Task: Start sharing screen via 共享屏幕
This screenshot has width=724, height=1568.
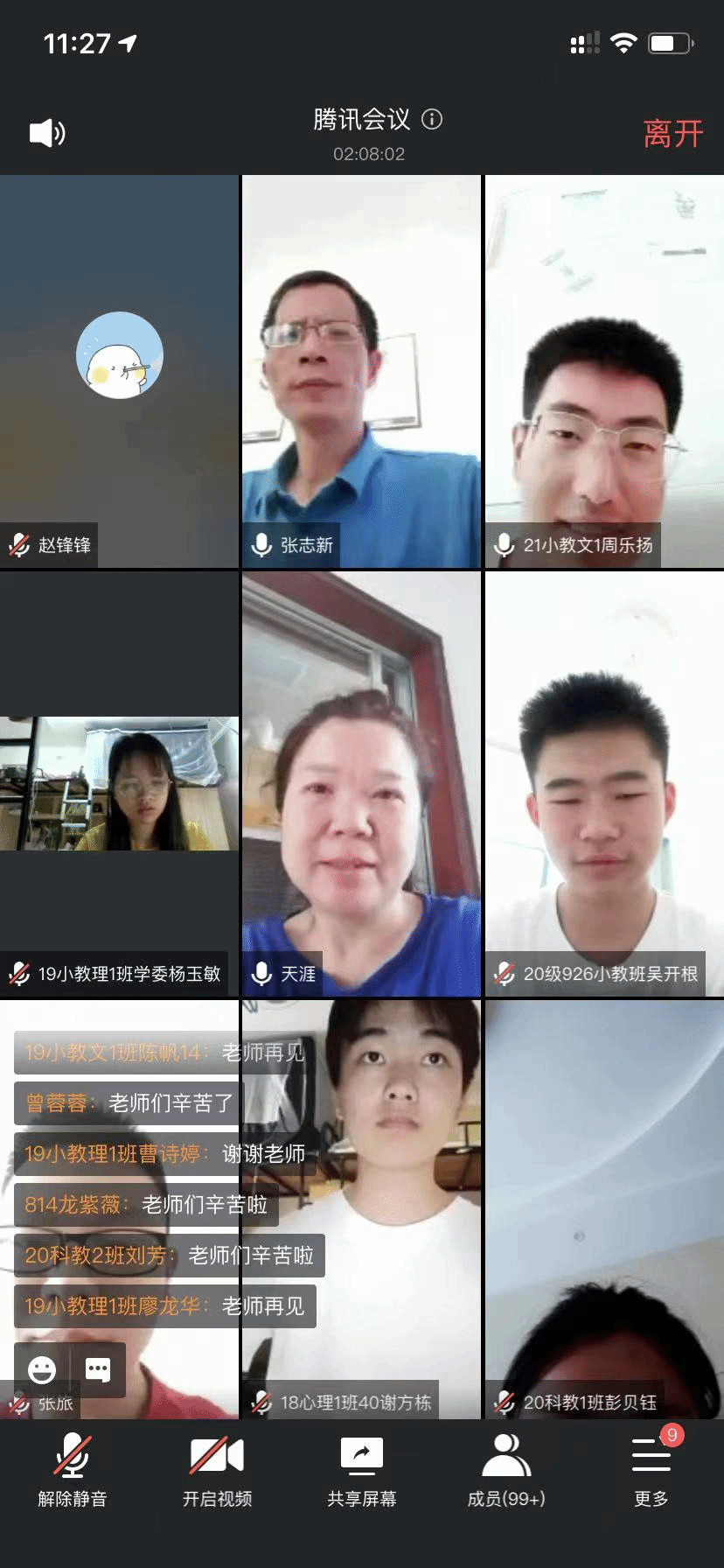Action: click(362, 1471)
